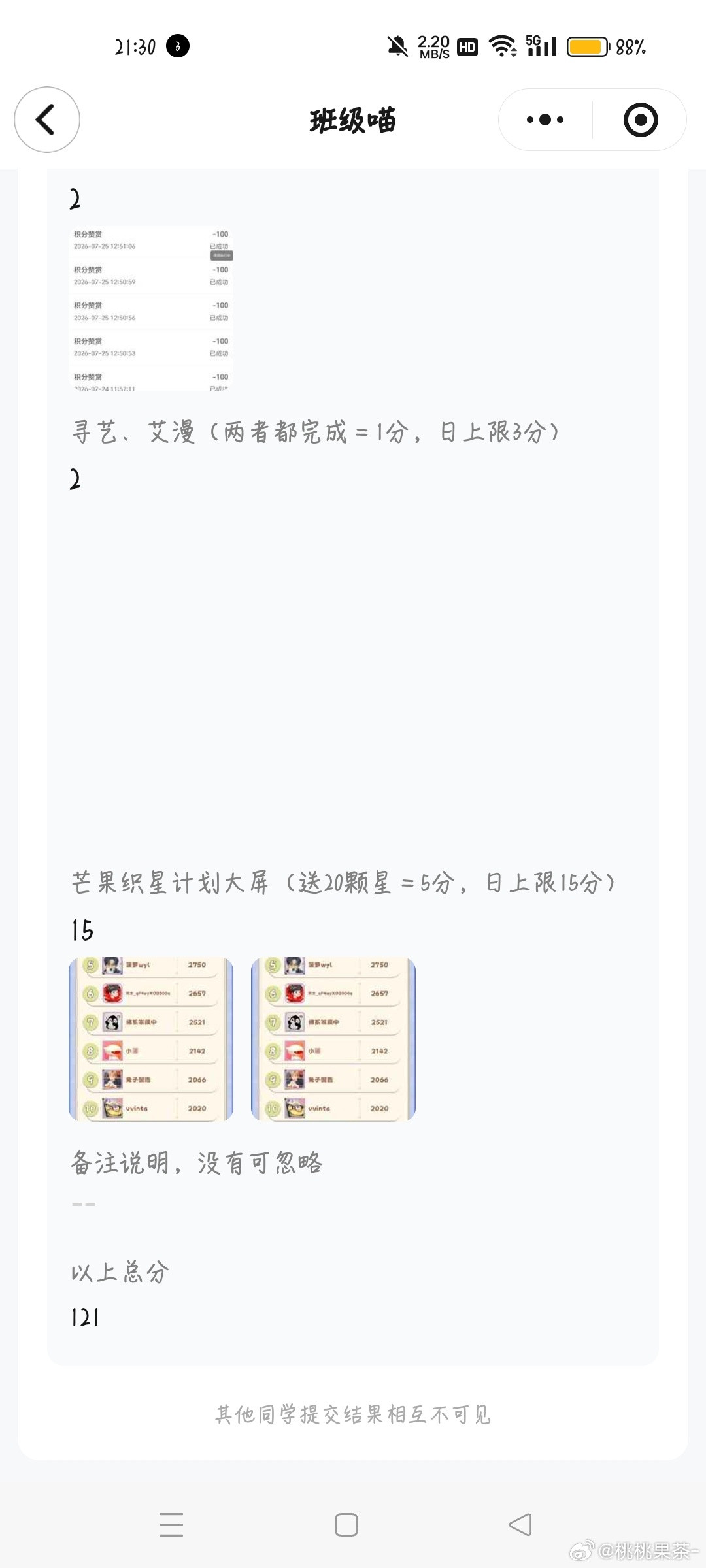The image size is (706, 1568).
Task: Open the system recent apps menu
Action: click(171, 1525)
